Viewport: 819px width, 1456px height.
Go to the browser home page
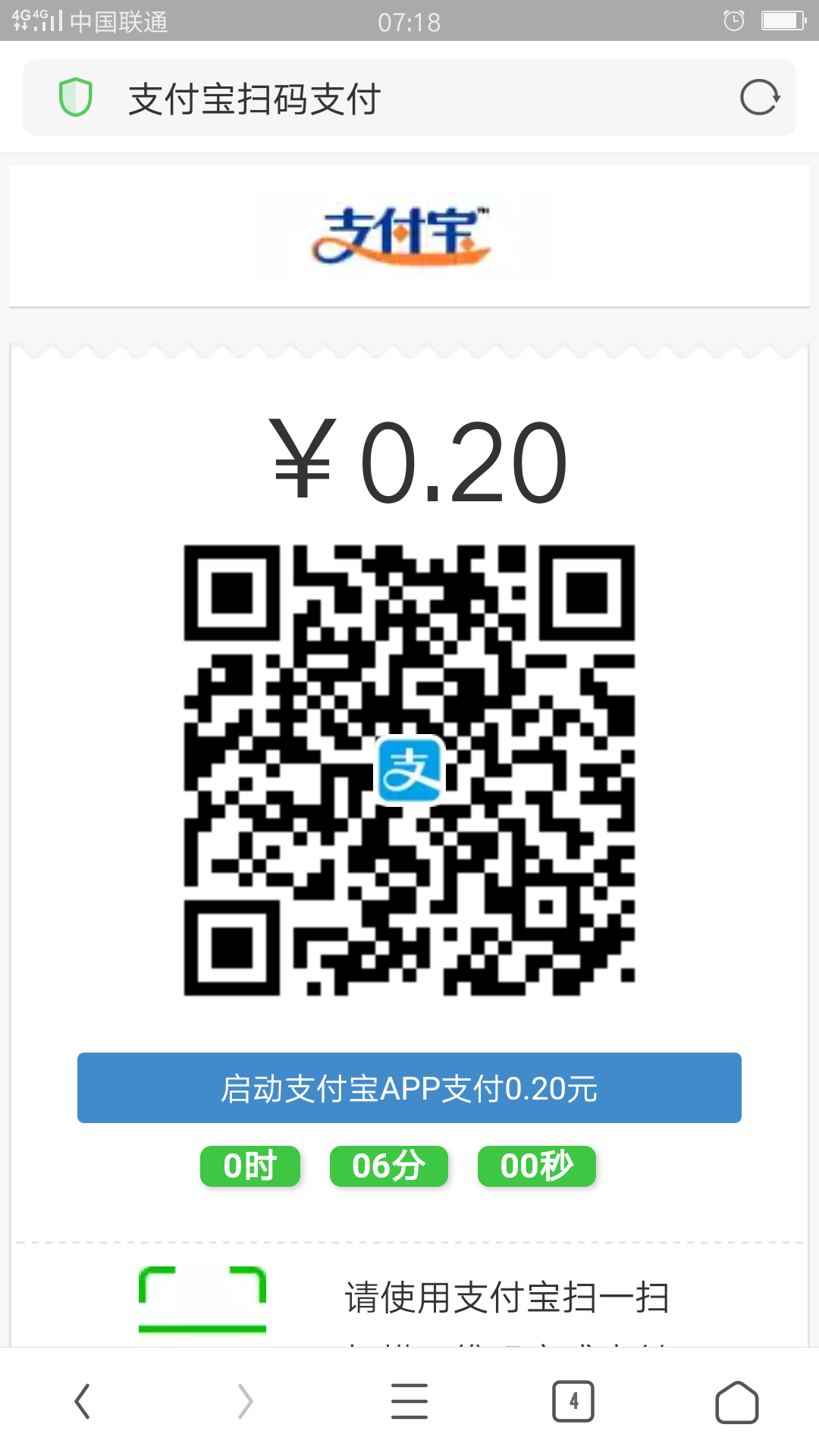(x=736, y=1401)
